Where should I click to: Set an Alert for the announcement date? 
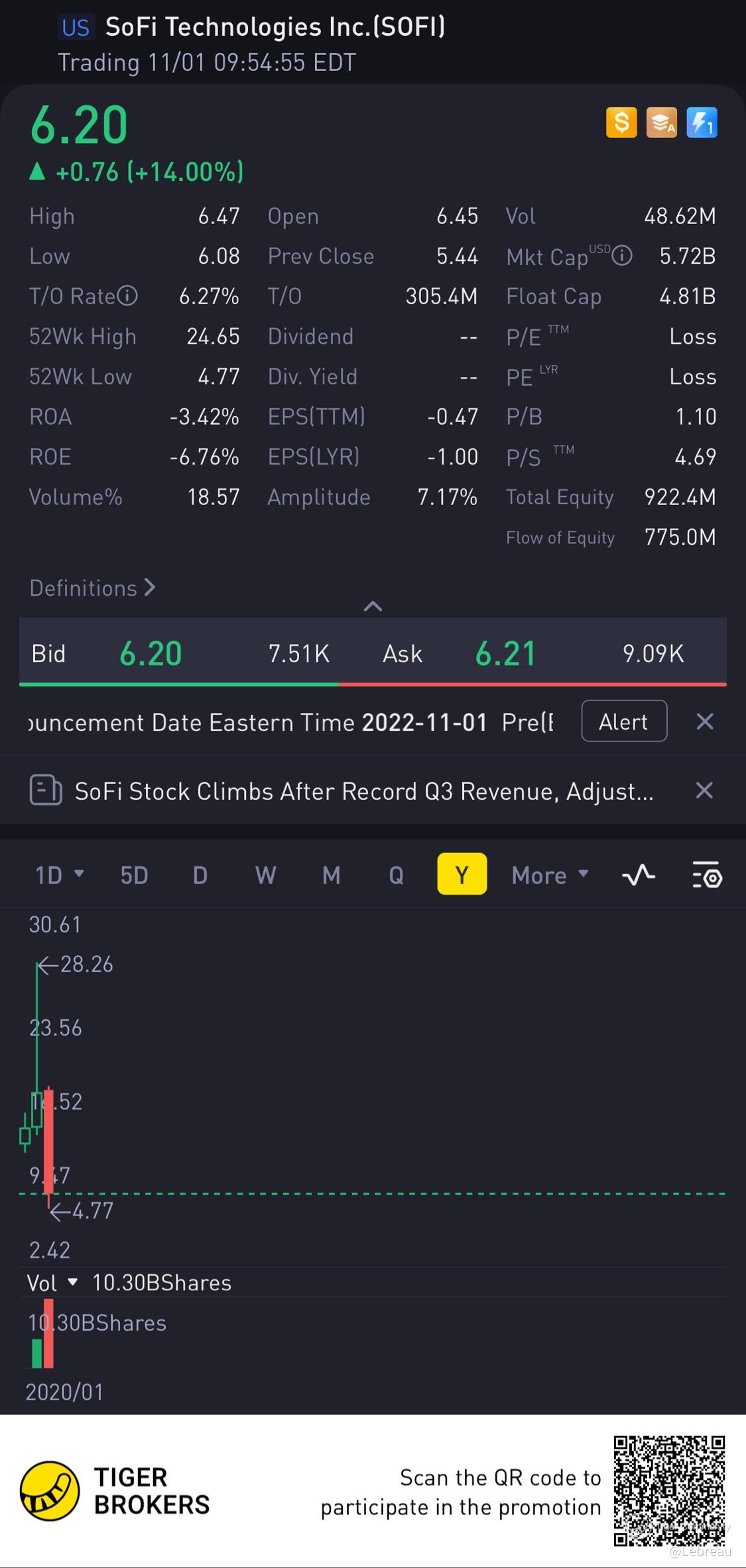(x=623, y=721)
